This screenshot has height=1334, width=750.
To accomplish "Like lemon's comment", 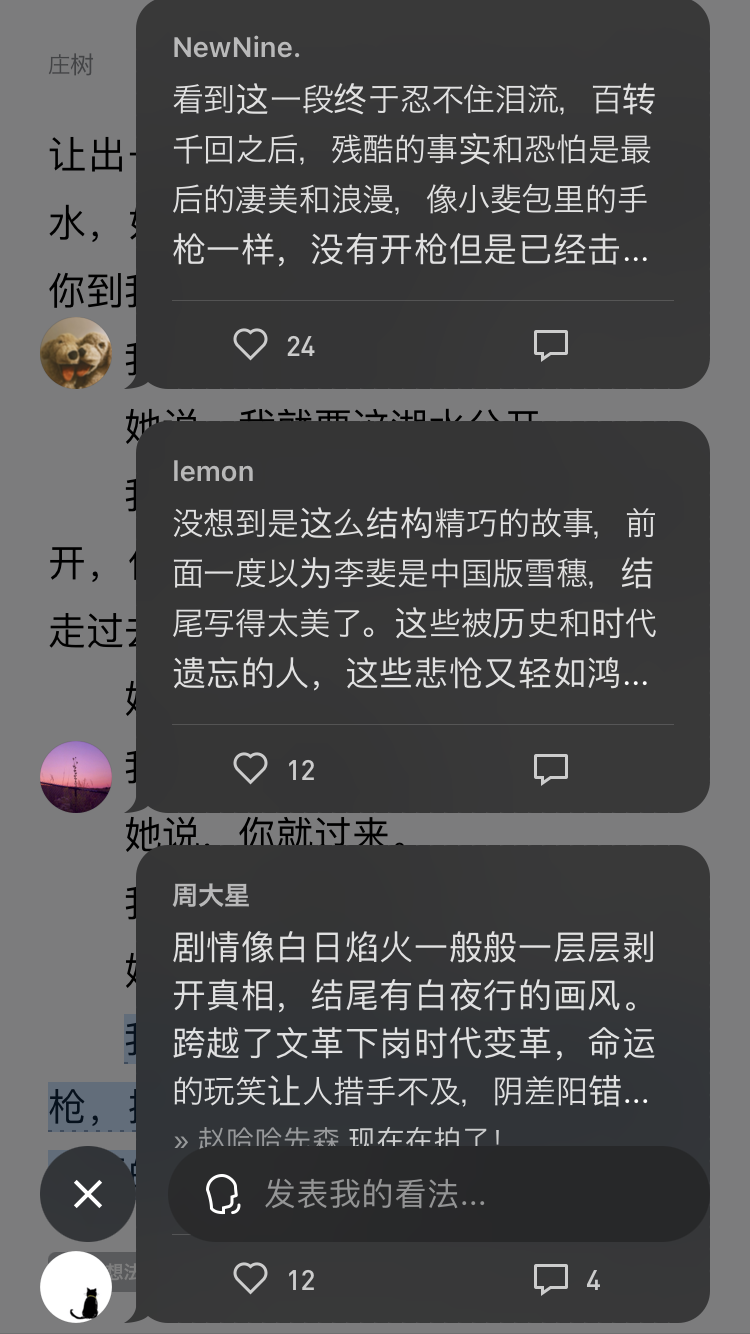I will point(251,769).
